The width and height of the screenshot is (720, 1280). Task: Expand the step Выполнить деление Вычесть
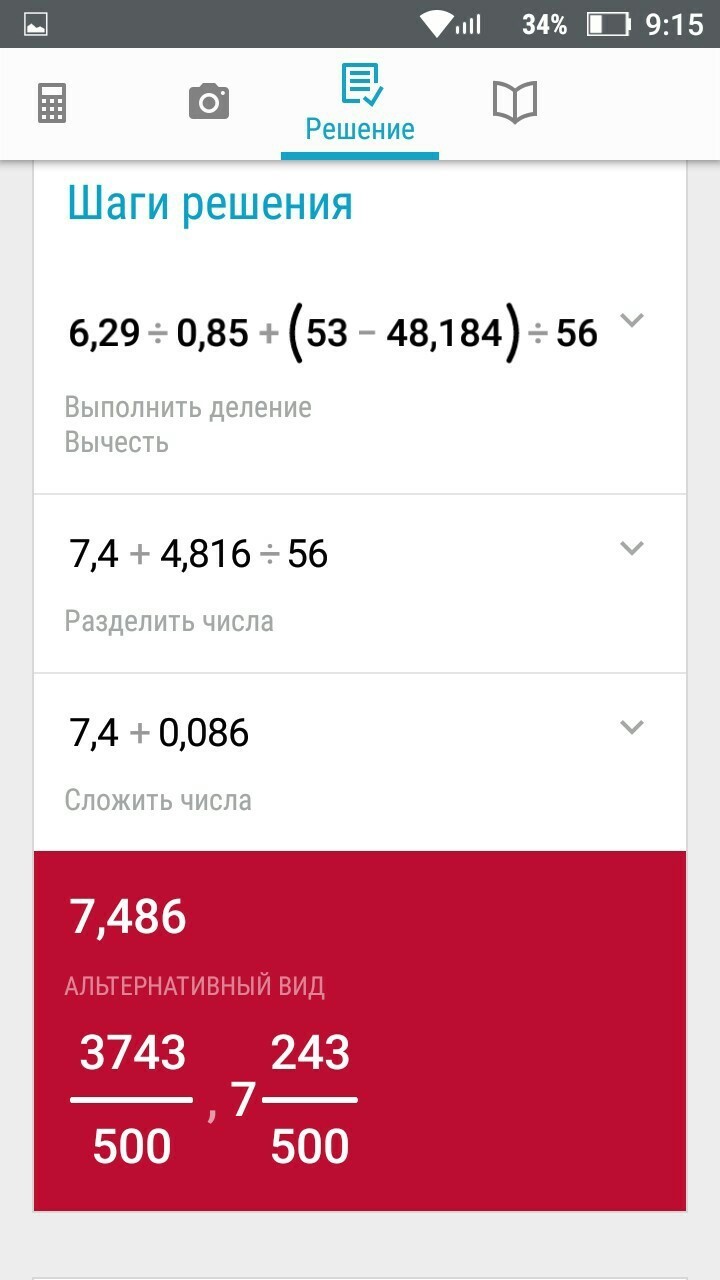click(x=631, y=320)
